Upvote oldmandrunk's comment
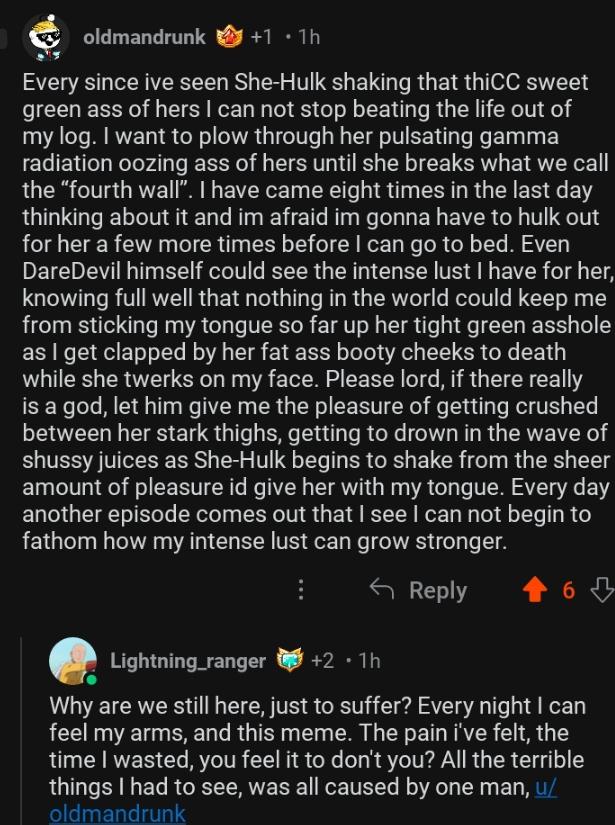 coord(535,590)
